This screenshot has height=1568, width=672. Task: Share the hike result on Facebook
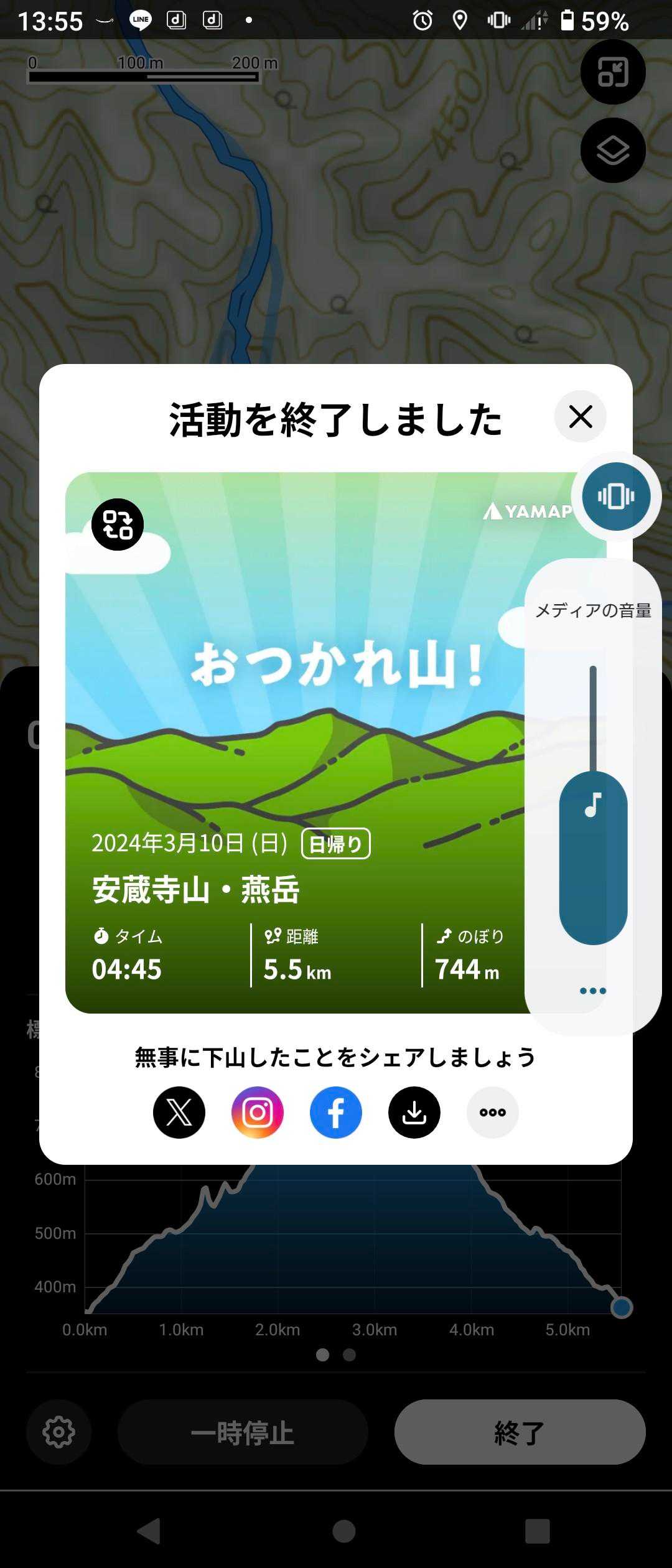[336, 1113]
